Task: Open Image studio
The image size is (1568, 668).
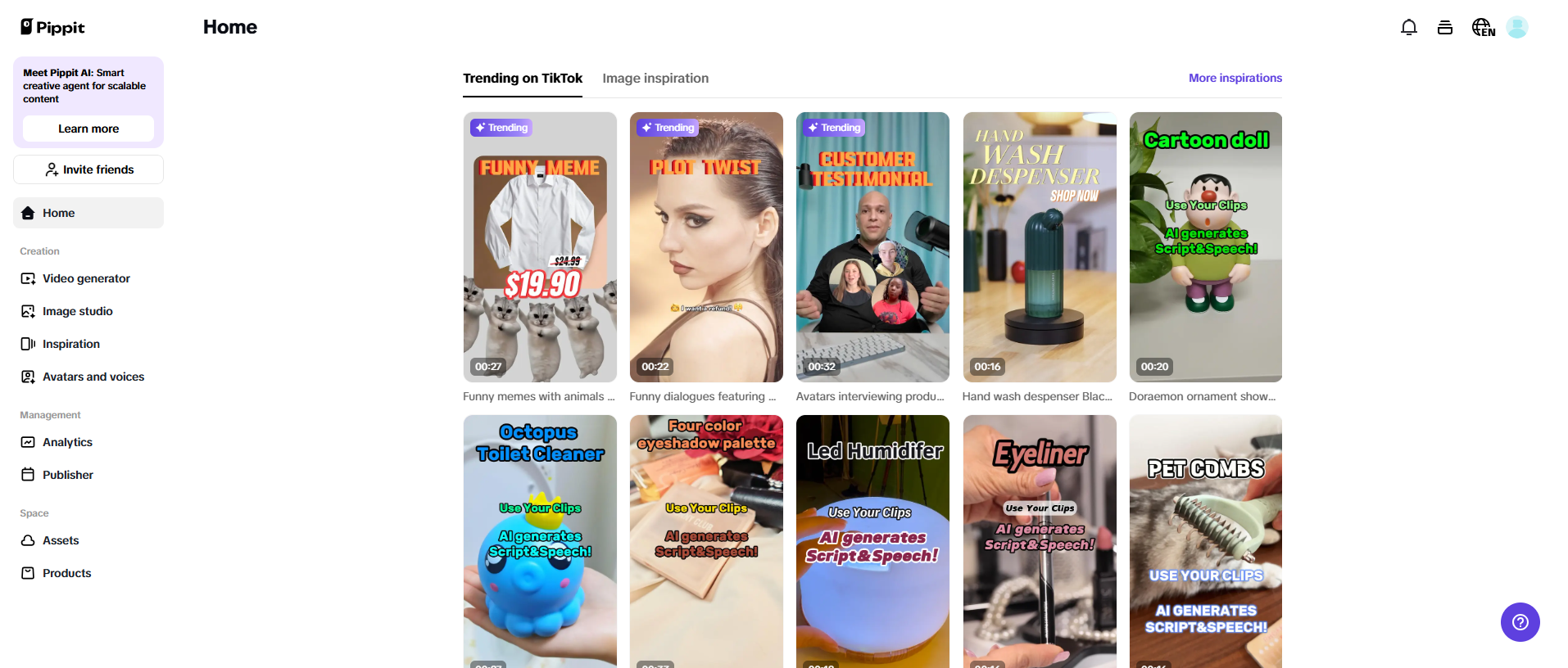Action: pos(78,311)
